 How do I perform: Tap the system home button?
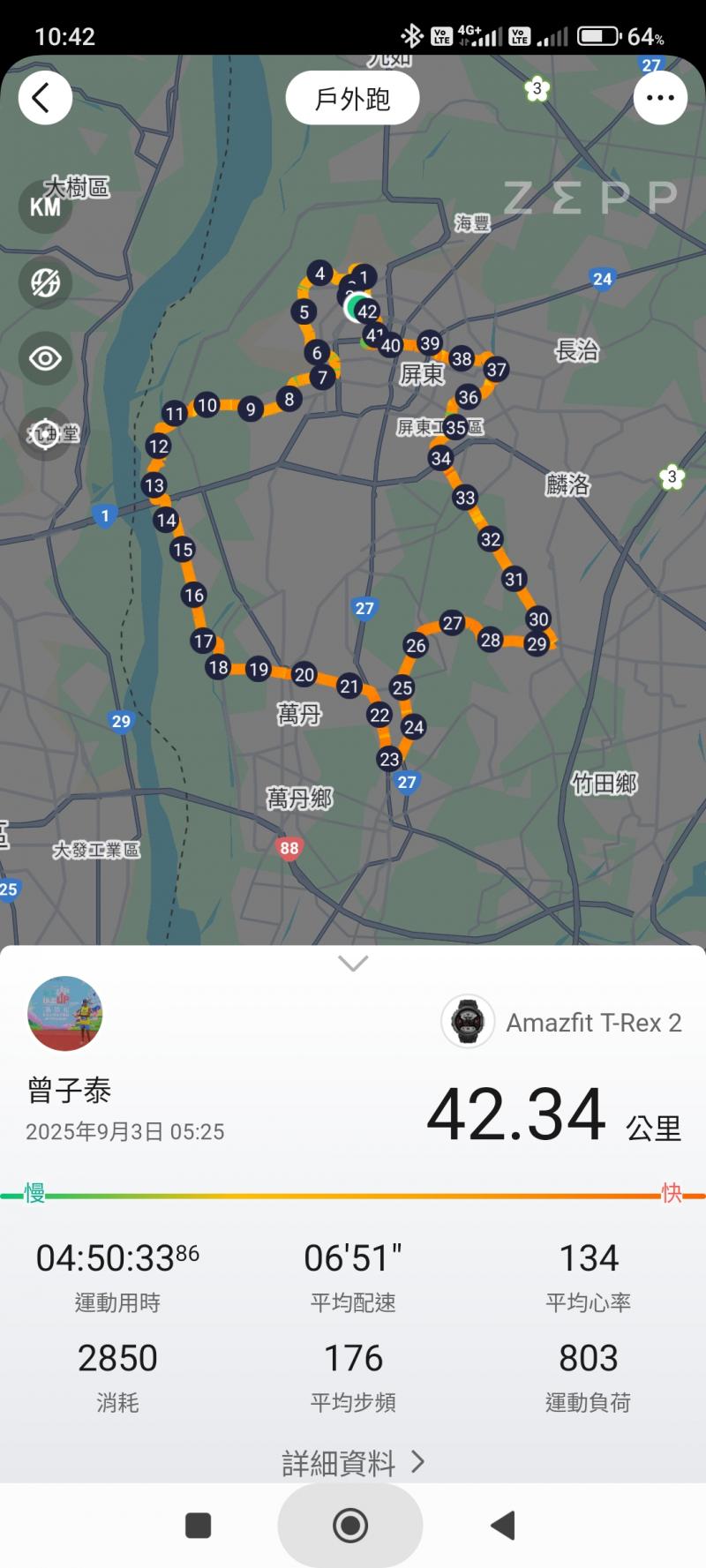point(350,1525)
